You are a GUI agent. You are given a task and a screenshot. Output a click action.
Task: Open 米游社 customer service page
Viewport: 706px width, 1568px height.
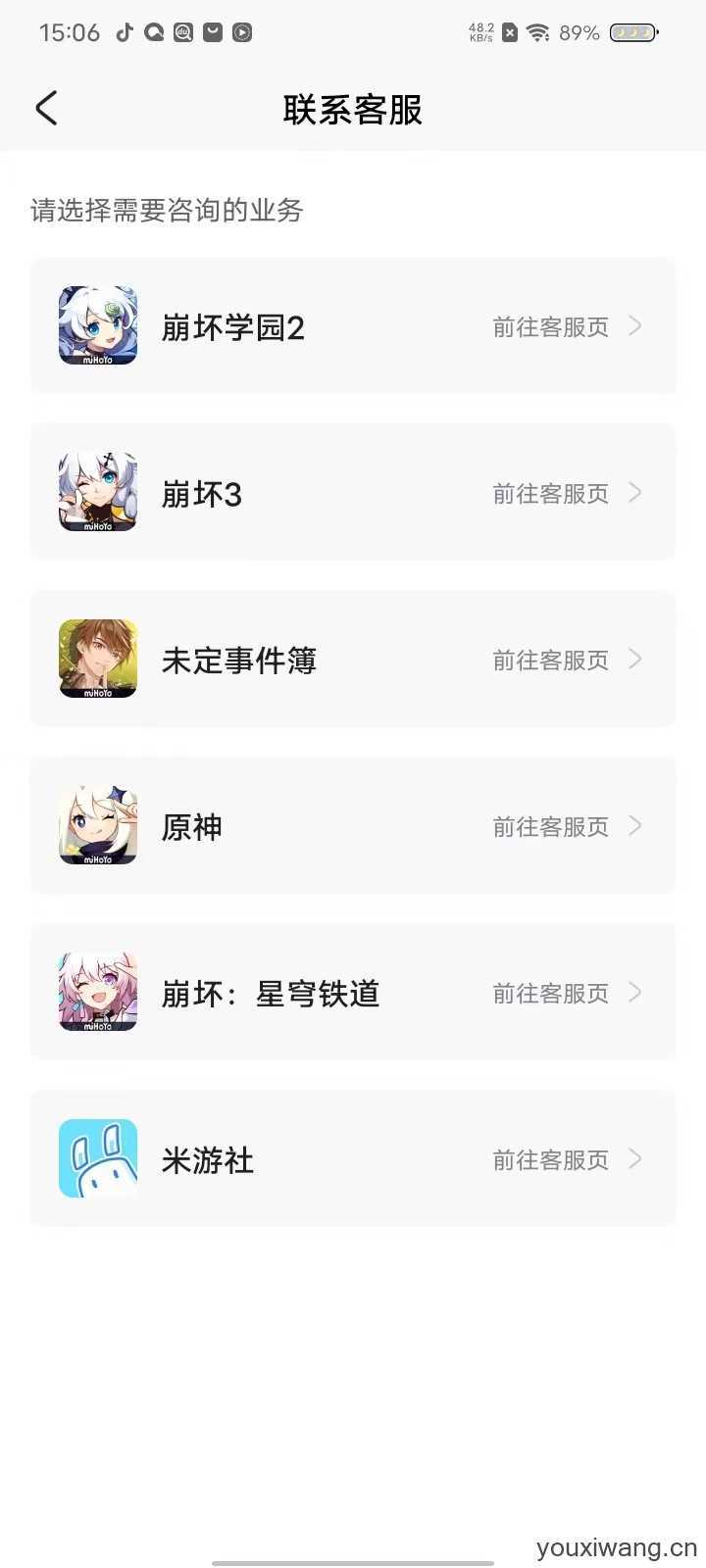(x=353, y=1159)
